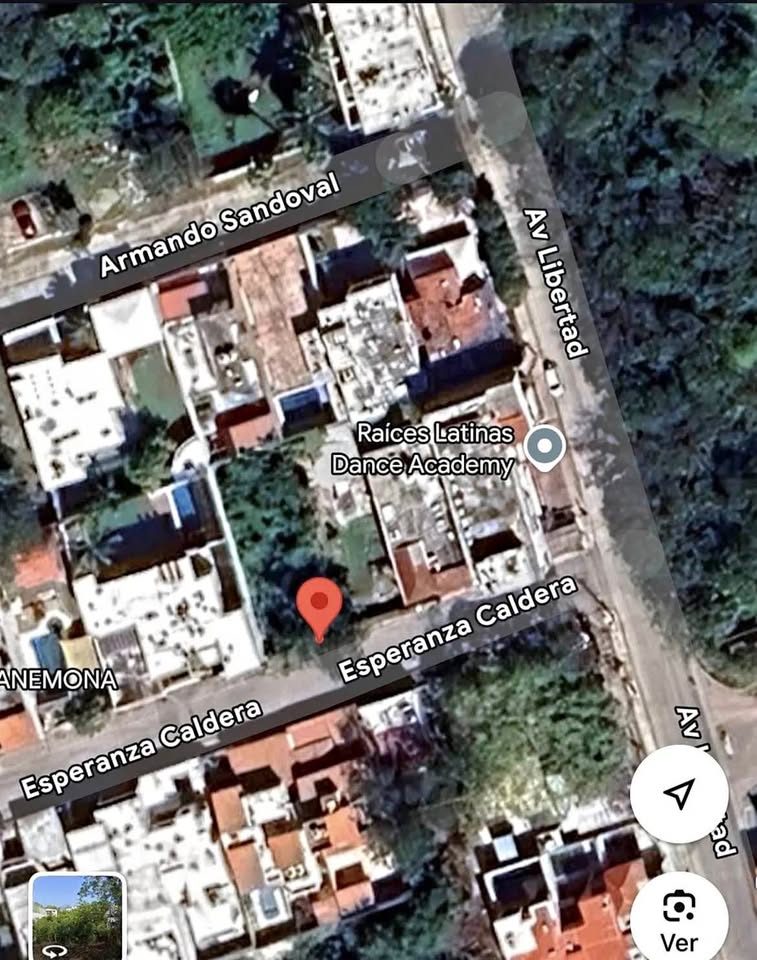Viewport: 757px width, 960px height.
Task: Open the Ver camera lens button
Action: click(x=679, y=918)
